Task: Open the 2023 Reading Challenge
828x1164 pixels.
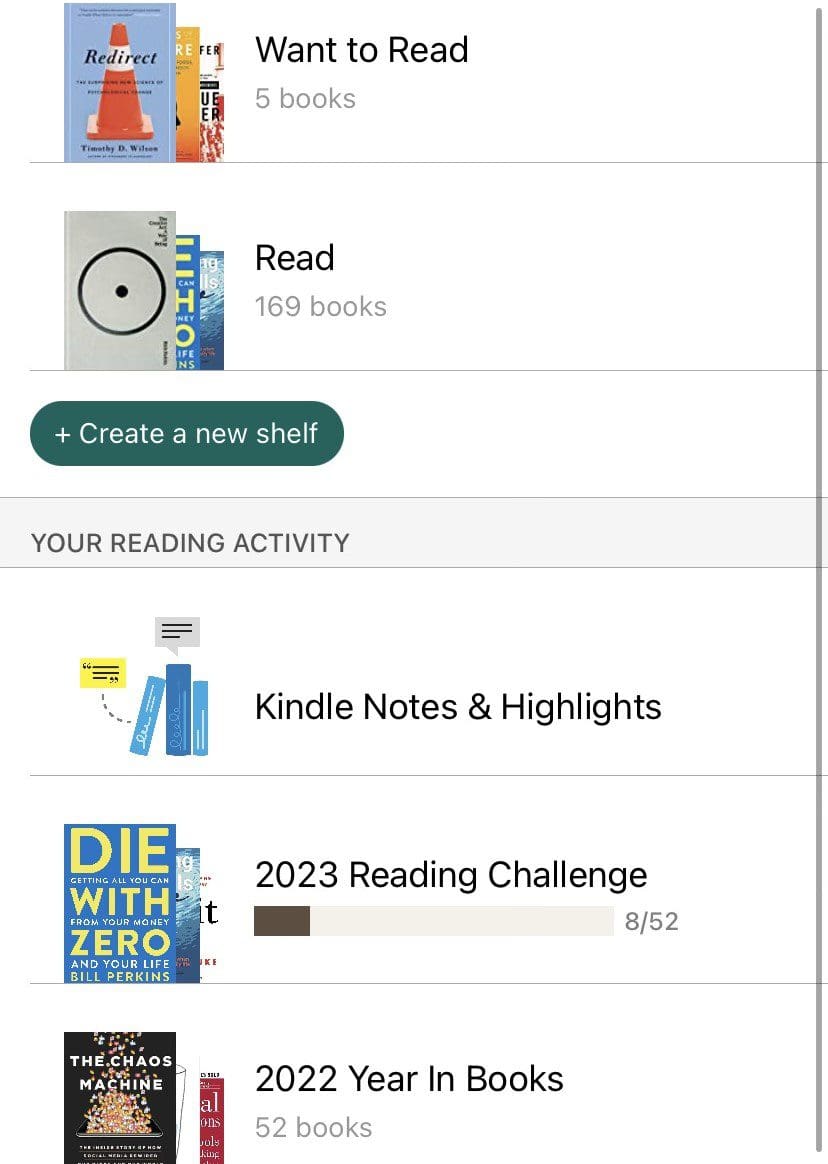Action: point(451,873)
